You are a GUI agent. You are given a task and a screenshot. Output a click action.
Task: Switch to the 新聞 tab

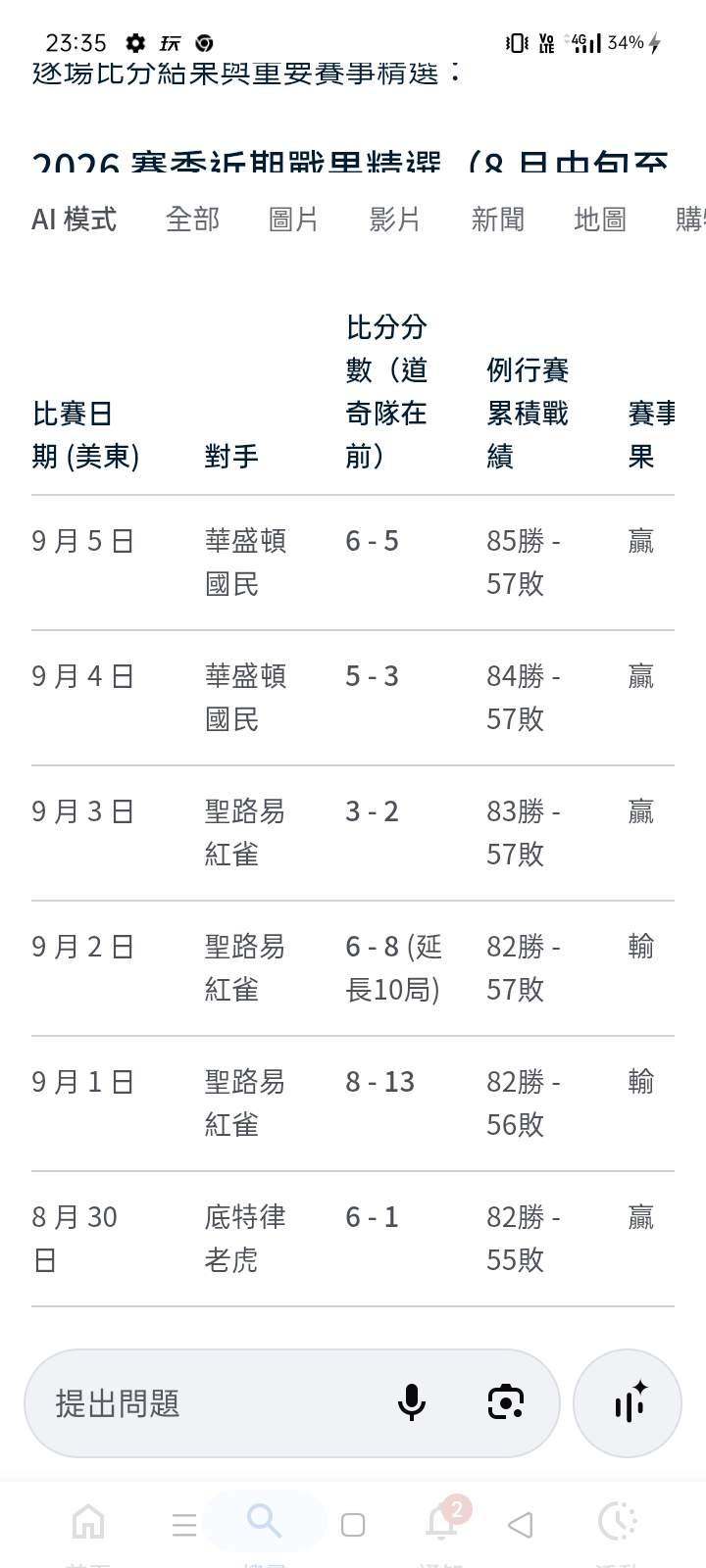498,219
